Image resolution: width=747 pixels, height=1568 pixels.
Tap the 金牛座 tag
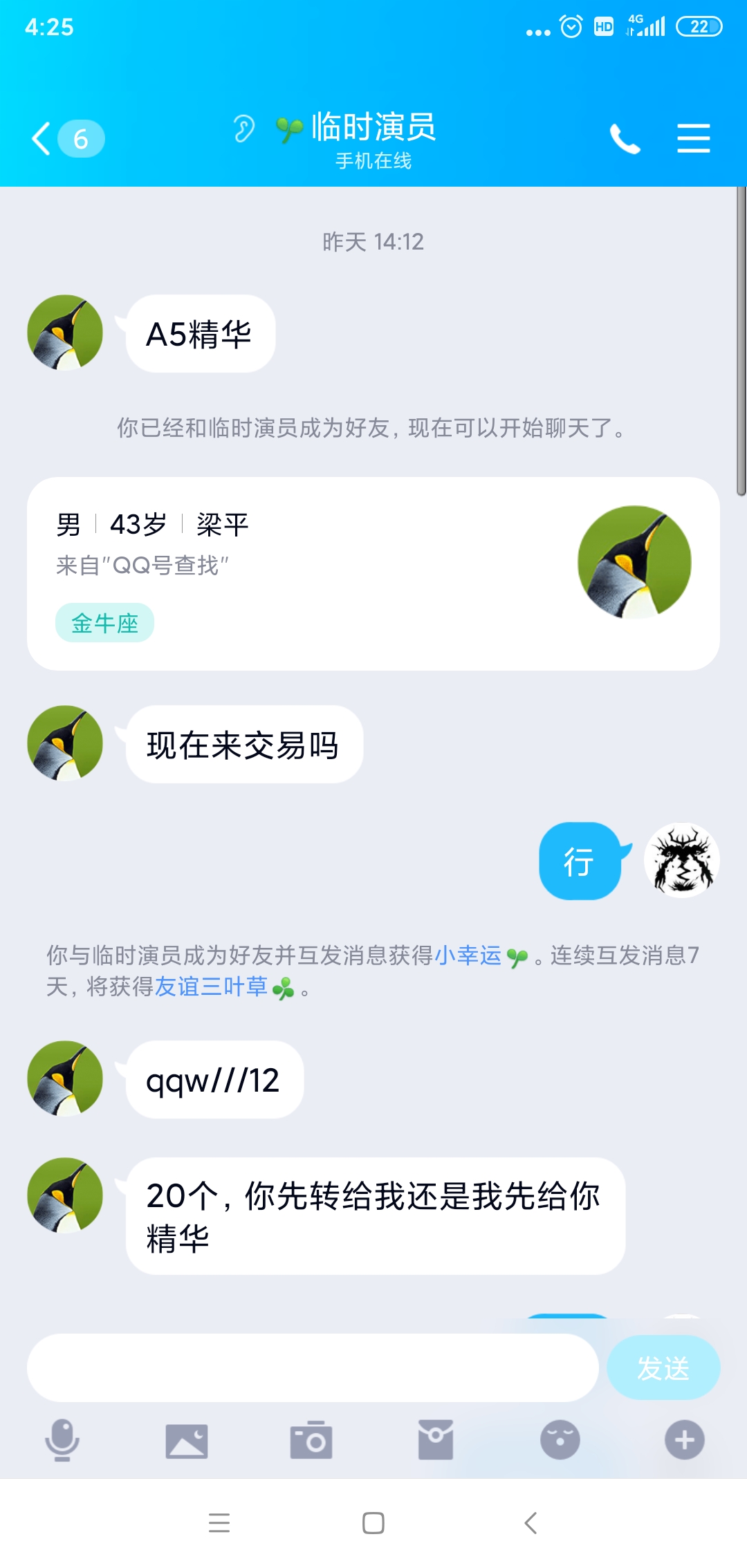pyautogui.click(x=104, y=623)
